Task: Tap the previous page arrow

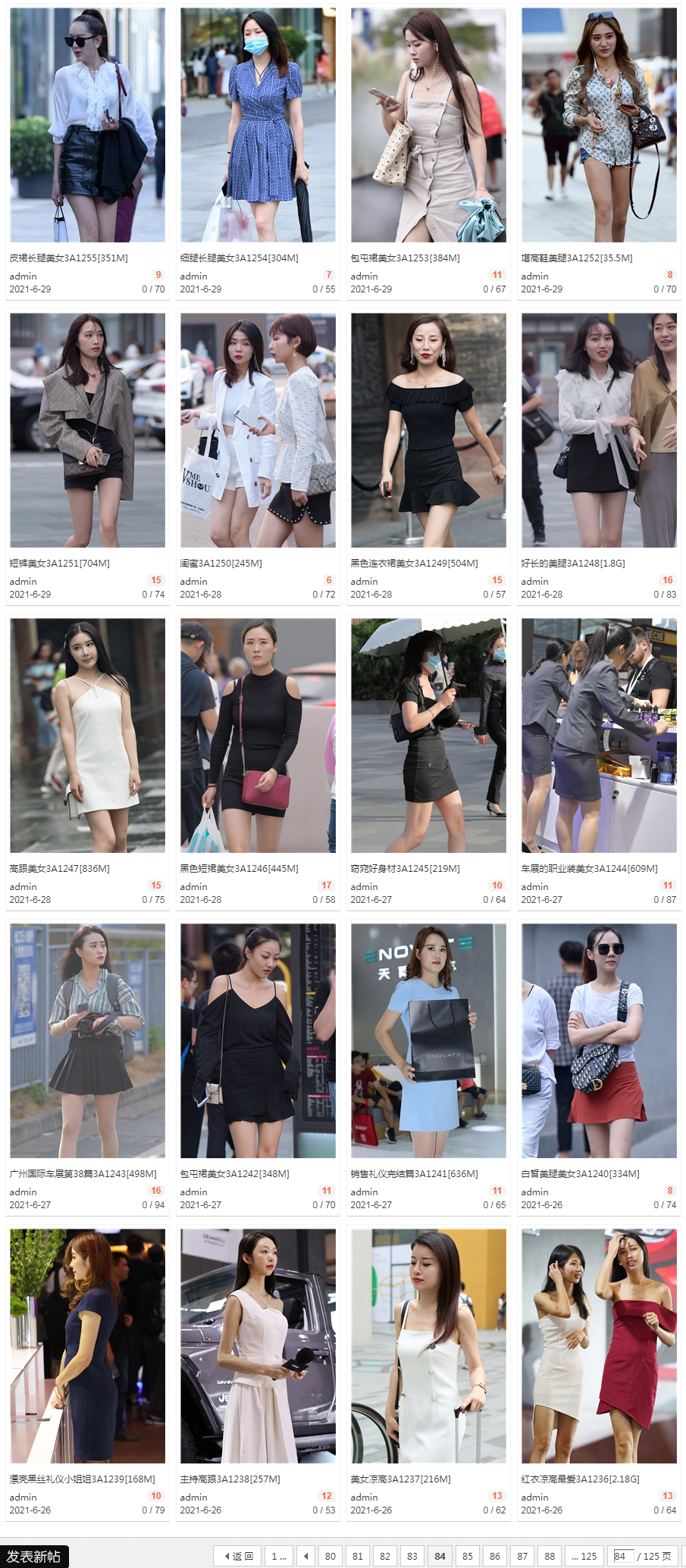Action: pos(305,1556)
